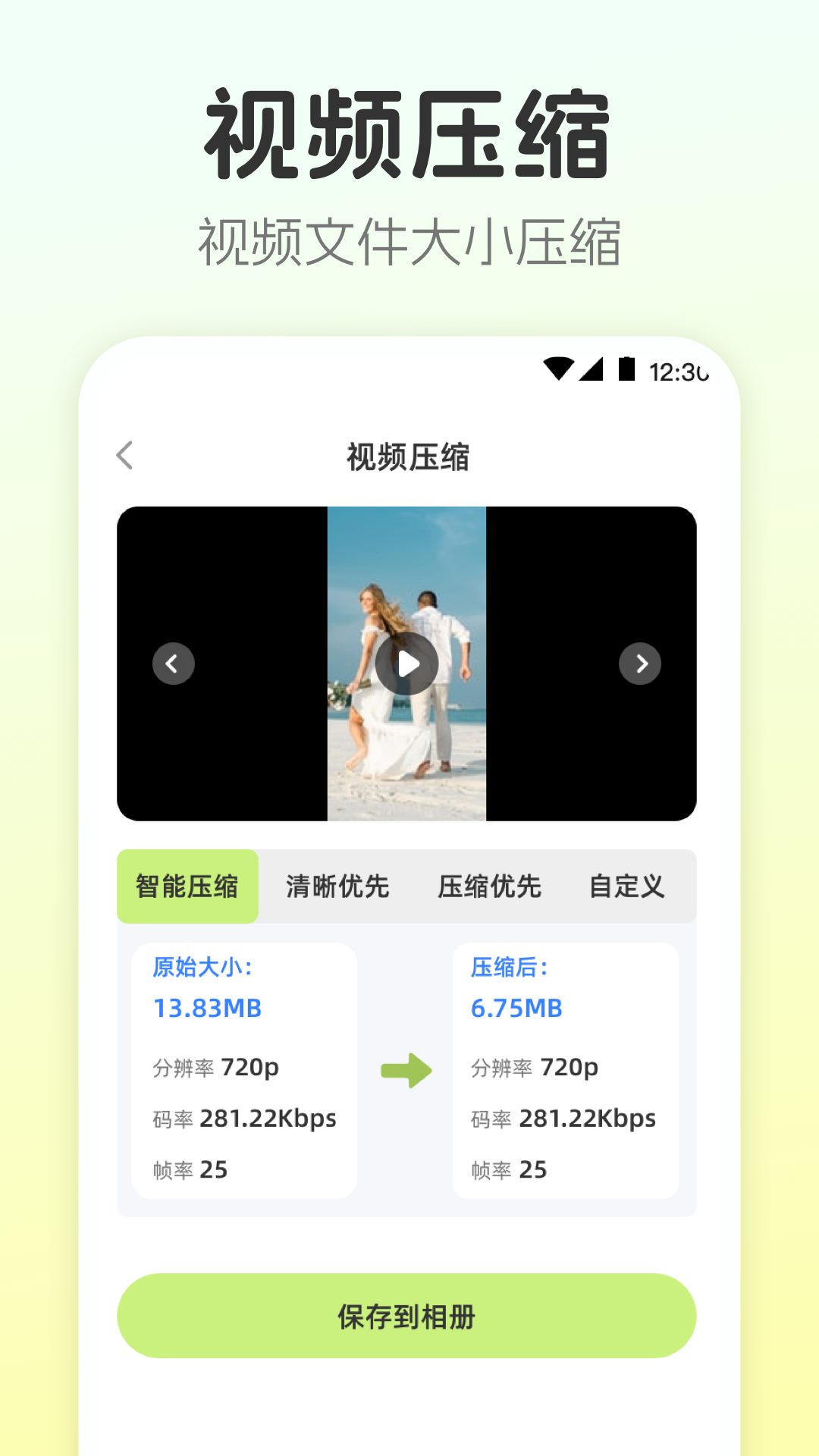The image size is (819, 1456).
Task: Tap the 保存到相册 save button
Action: pyautogui.click(x=407, y=1316)
